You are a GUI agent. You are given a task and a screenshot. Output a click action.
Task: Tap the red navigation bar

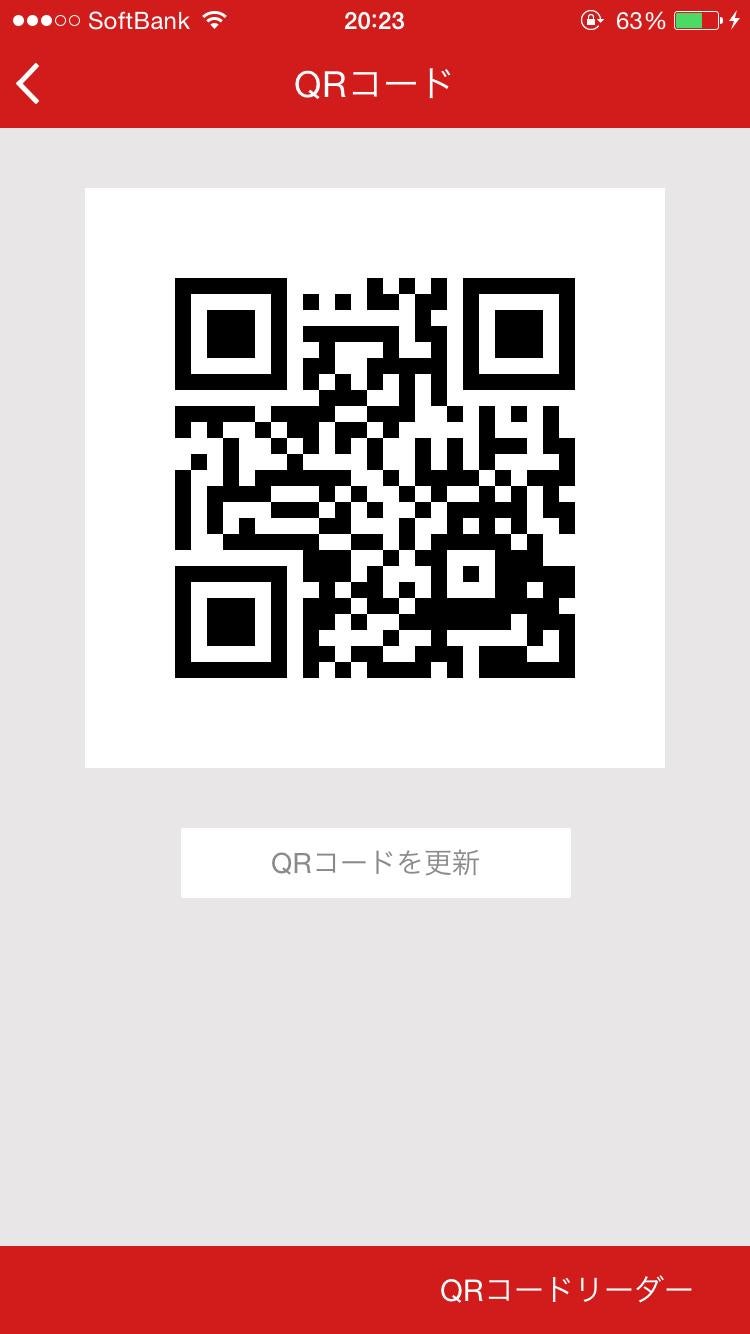click(600, 84)
